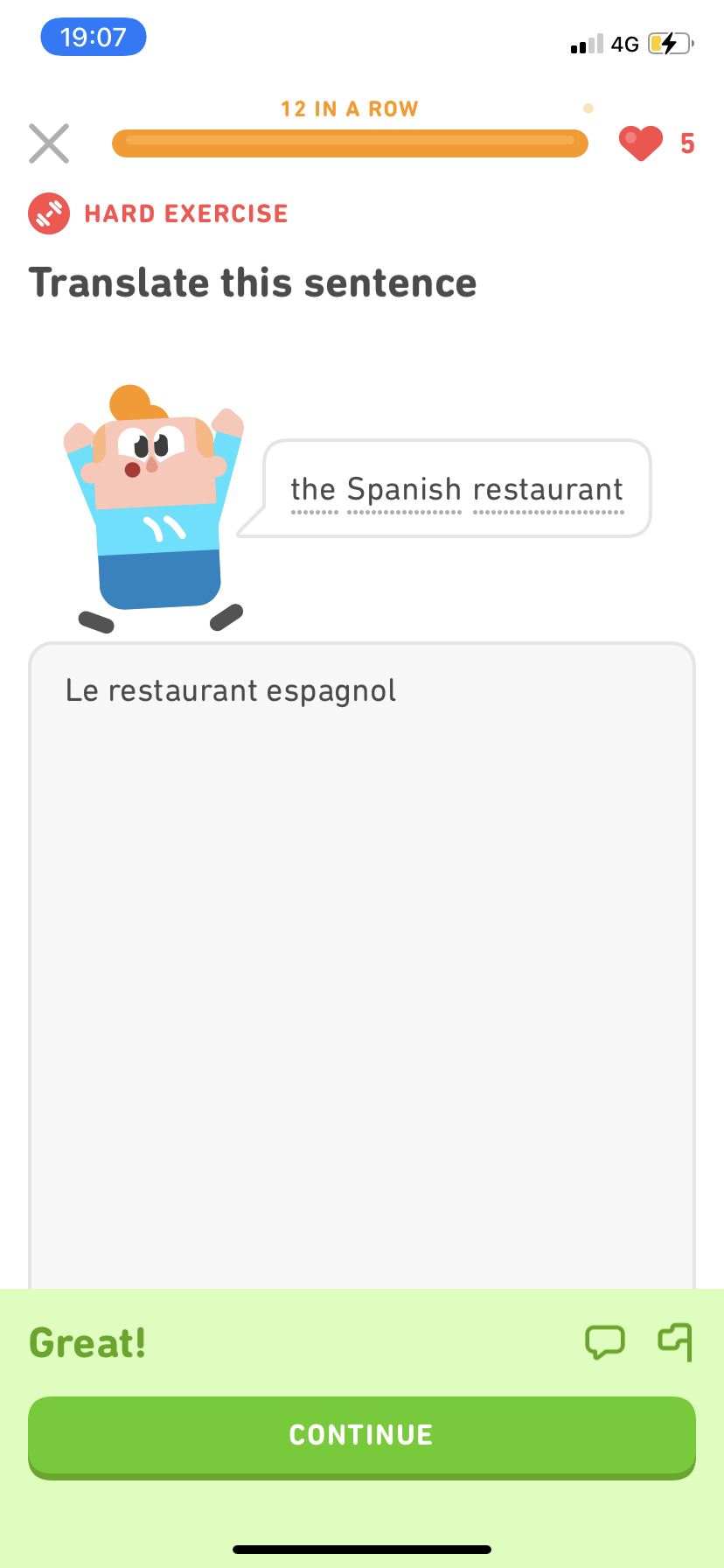Tap '12 IN A ROW' streak label
The image size is (724, 1568).
click(350, 108)
